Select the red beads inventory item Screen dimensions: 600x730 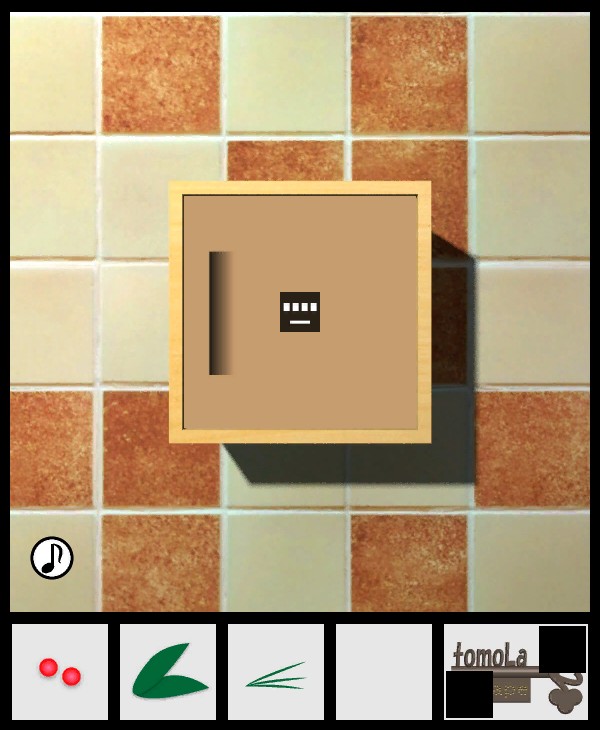tap(59, 672)
